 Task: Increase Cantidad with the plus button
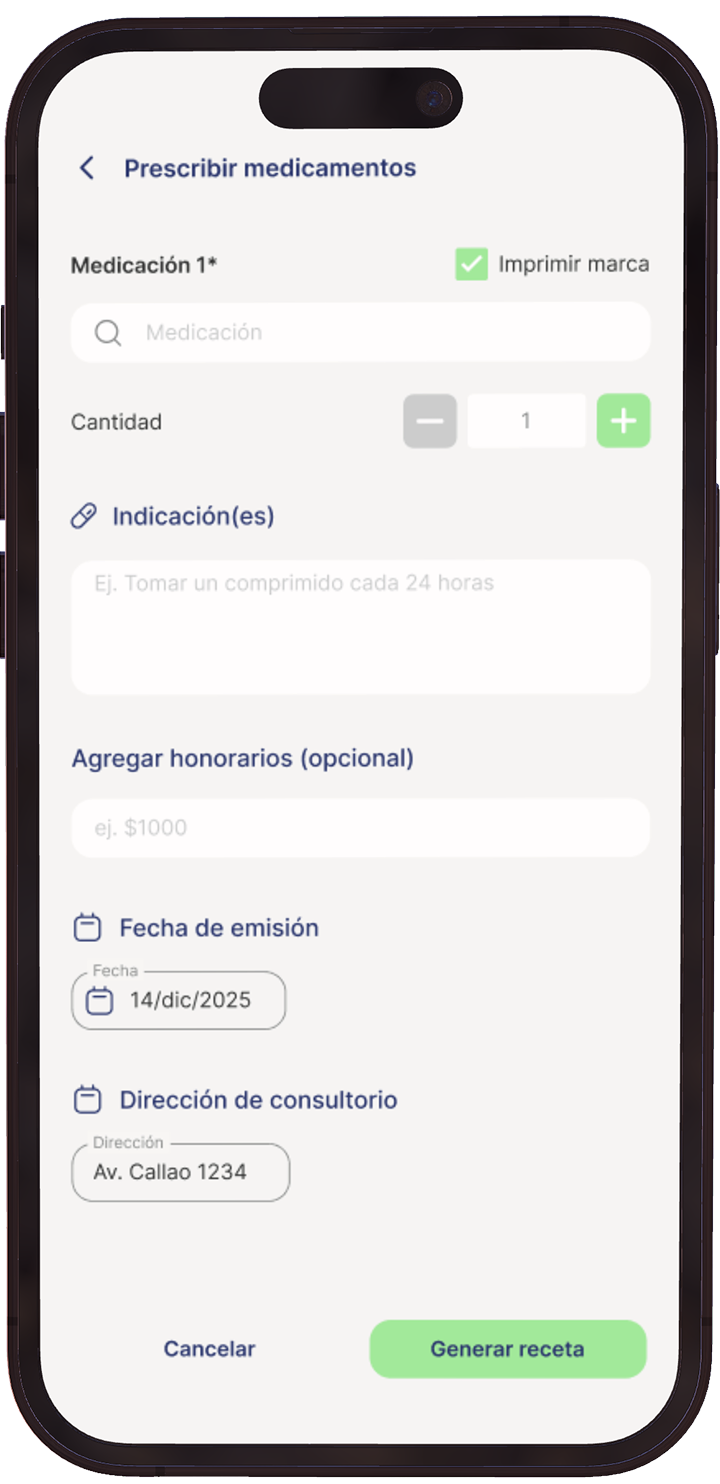coord(623,421)
